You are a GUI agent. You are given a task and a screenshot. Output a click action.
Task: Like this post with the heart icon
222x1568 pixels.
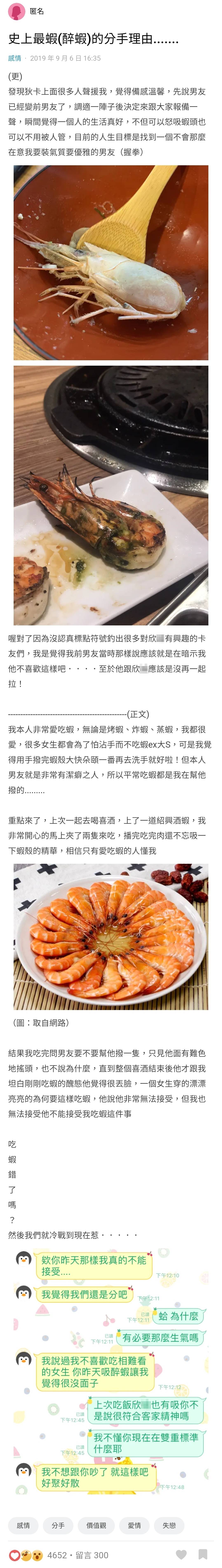pos(181,1554)
